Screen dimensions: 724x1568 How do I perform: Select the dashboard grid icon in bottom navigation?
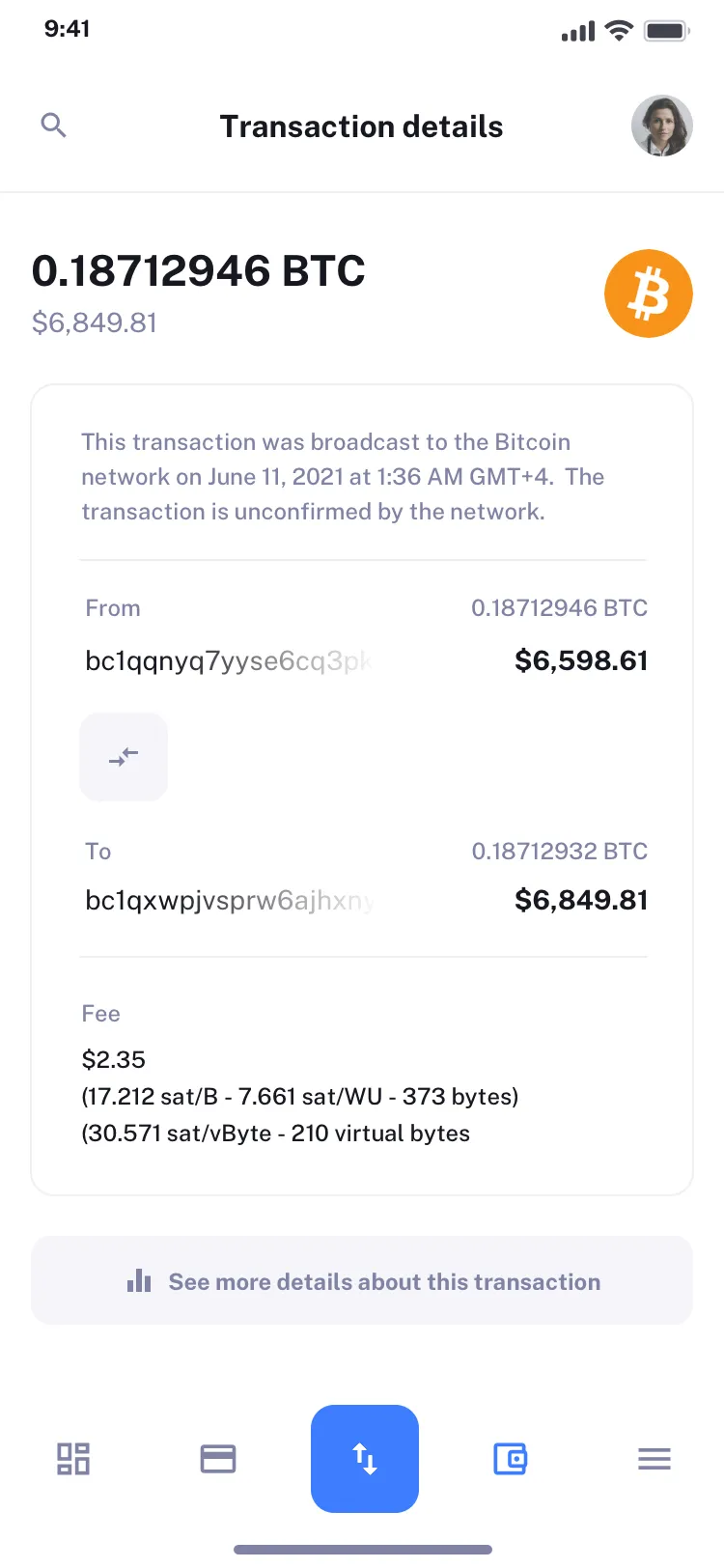(x=72, y=1459)
